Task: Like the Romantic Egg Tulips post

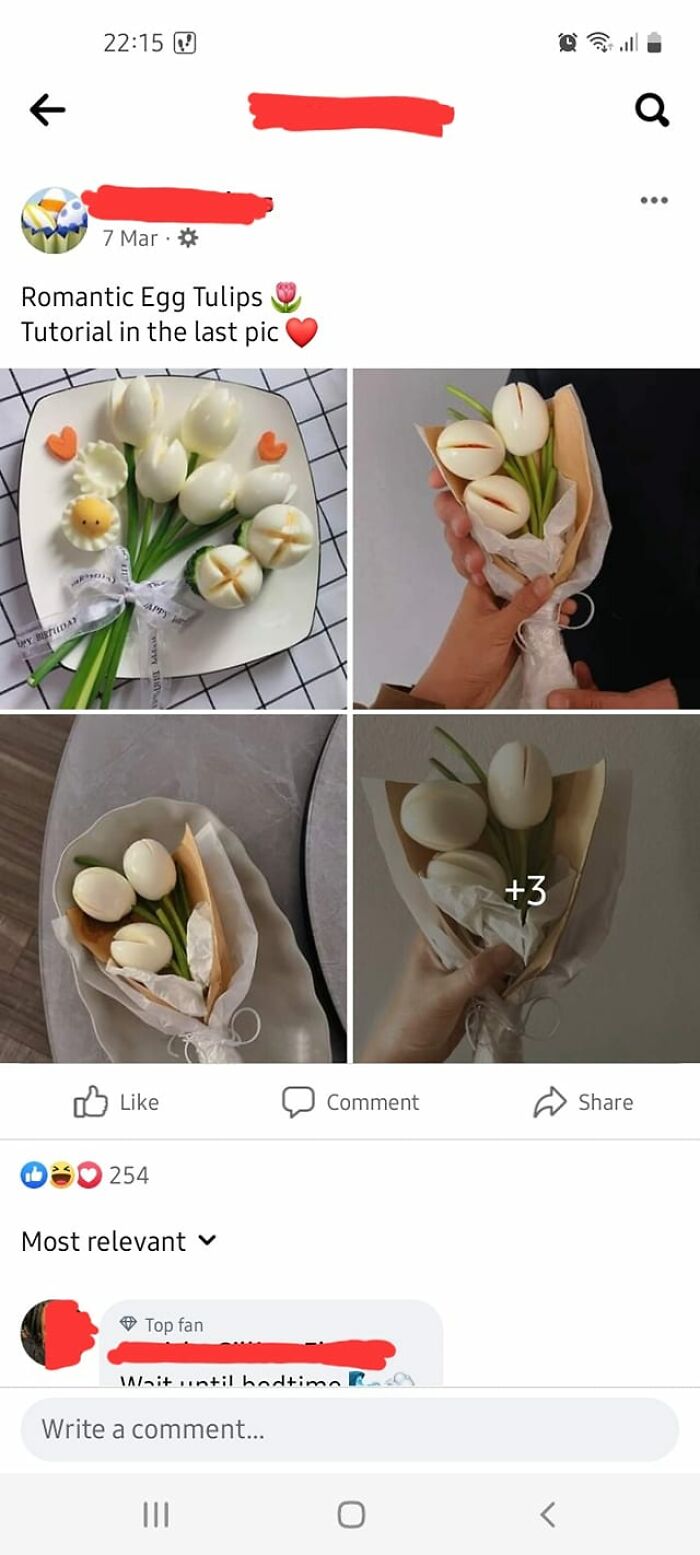Action: coord(117,1102)
